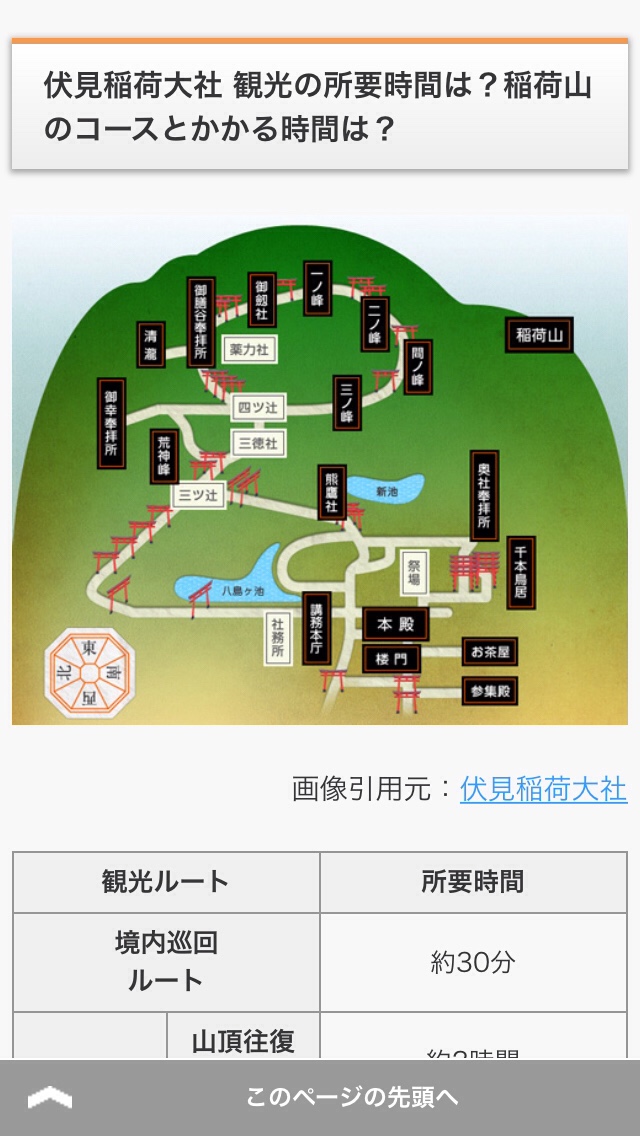Open the 伏見稲荷大社 image source link
The height and width of the screenshot is (1136, 640).
pos(543,789)
